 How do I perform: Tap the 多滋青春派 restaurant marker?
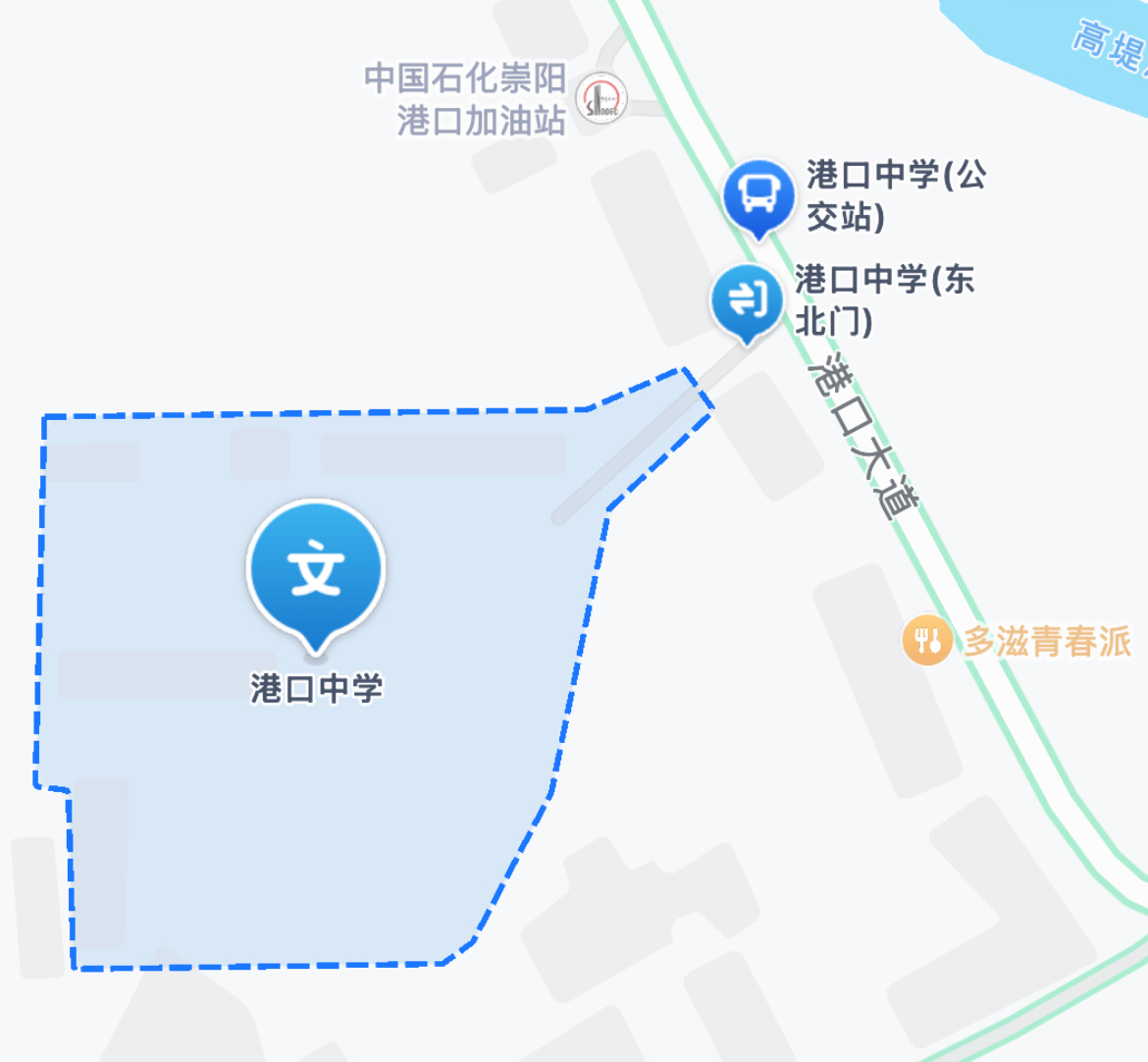tap(926, 641)
